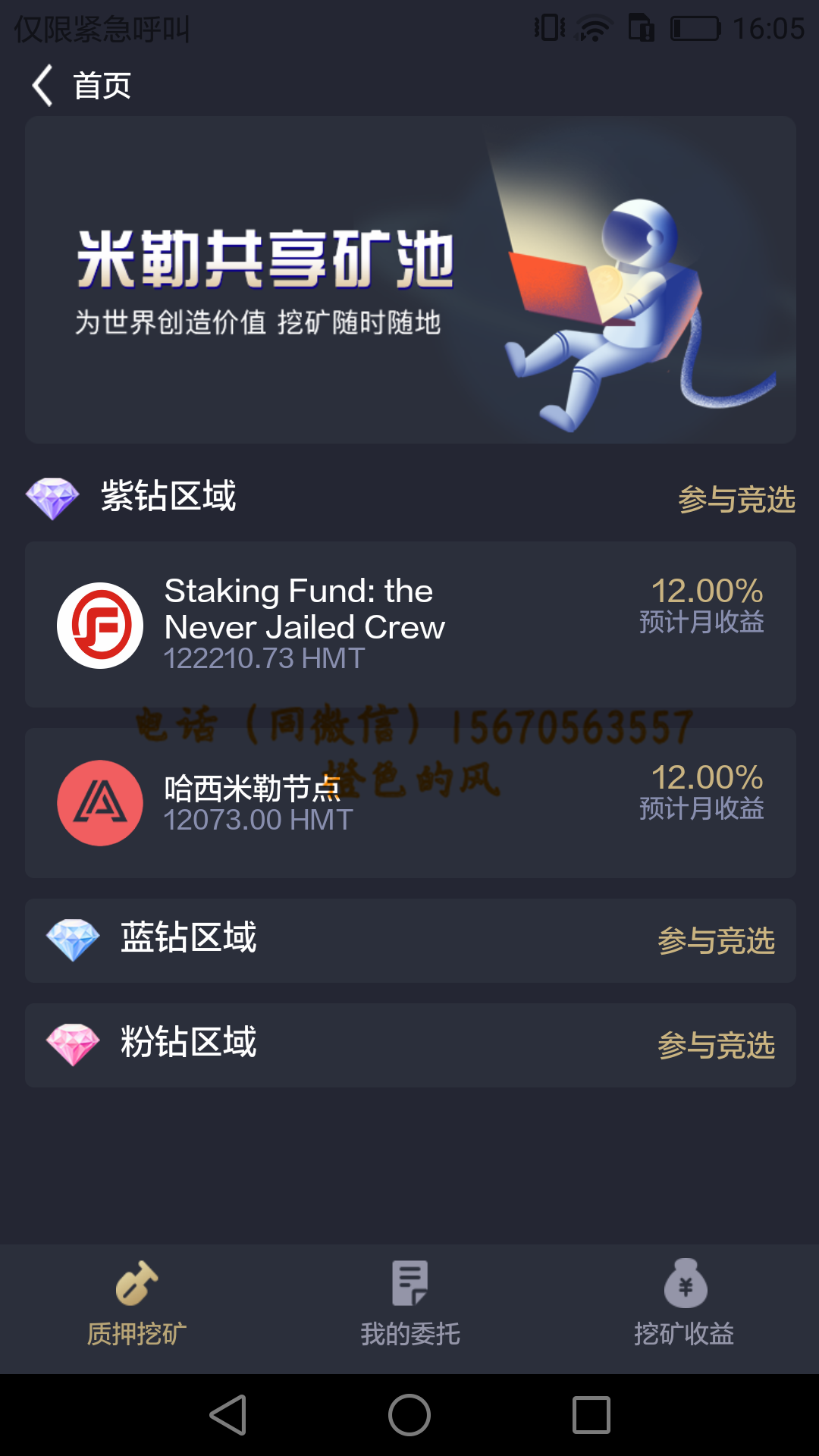Viewport: 819px width, 1456px height.
Task: Collapse back to 首页 with the chevron
Action: [x=42, y=84]
